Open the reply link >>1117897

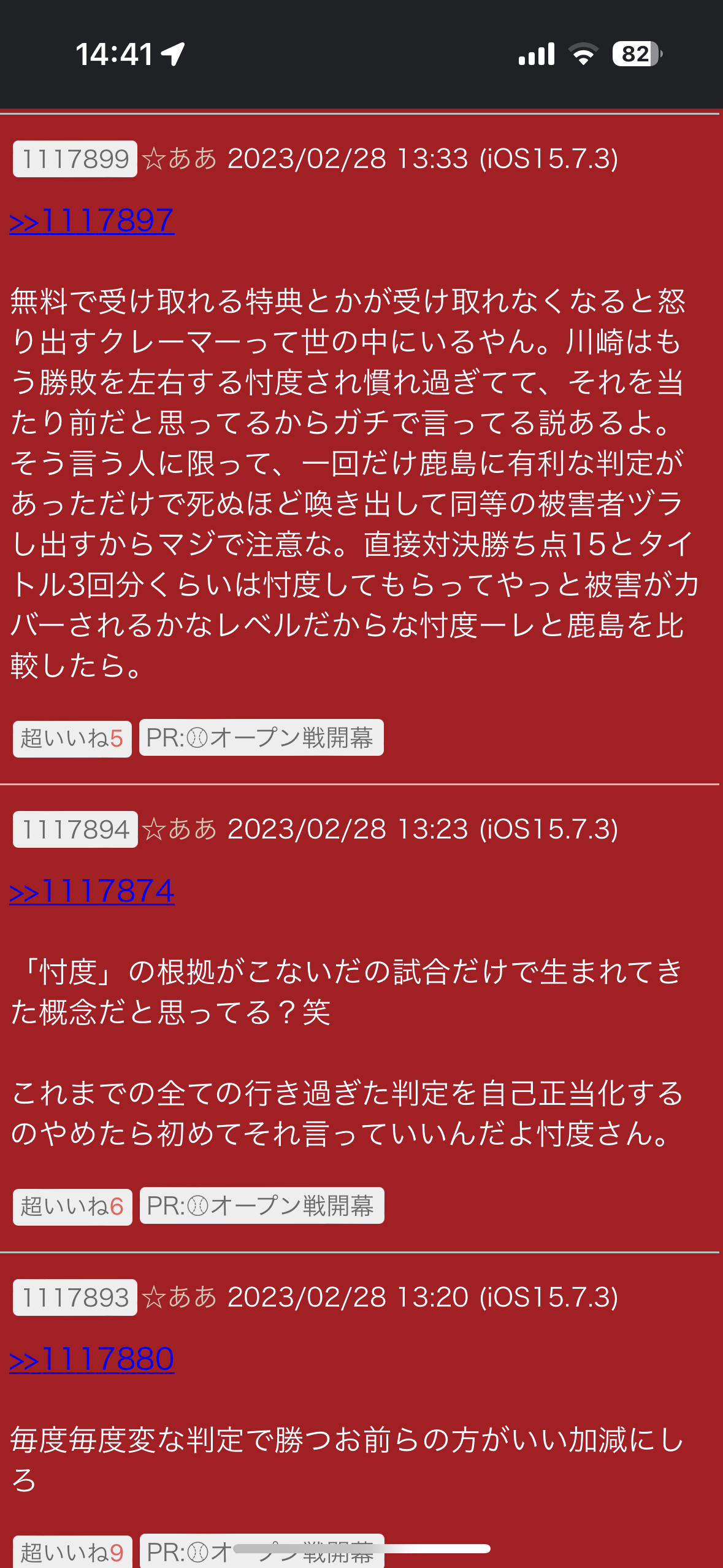(92, 221)
